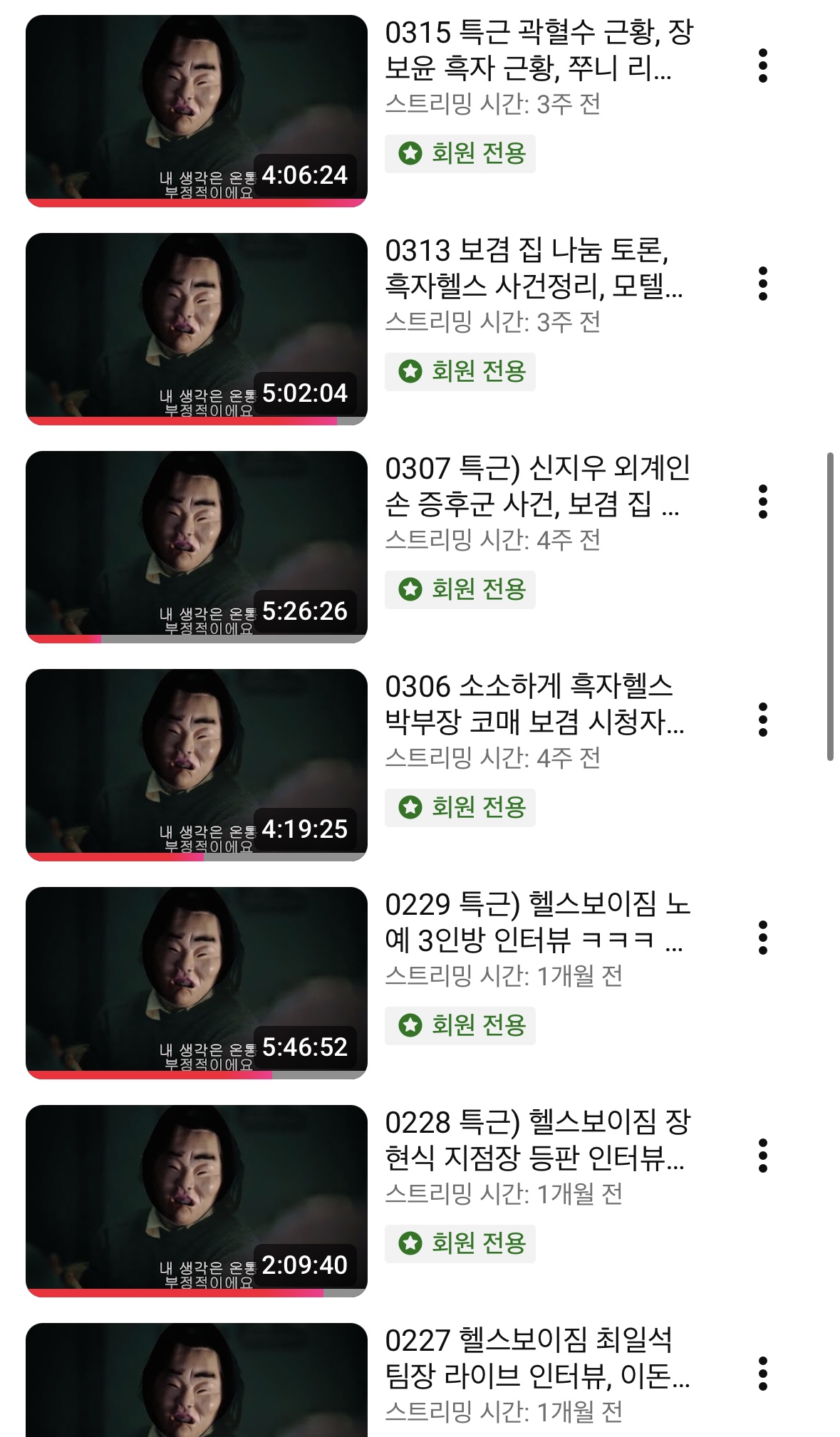This screenshot has height=1437, width=840.
Task: Open more options for the 0307 video
Action: (x=762, y=502)
